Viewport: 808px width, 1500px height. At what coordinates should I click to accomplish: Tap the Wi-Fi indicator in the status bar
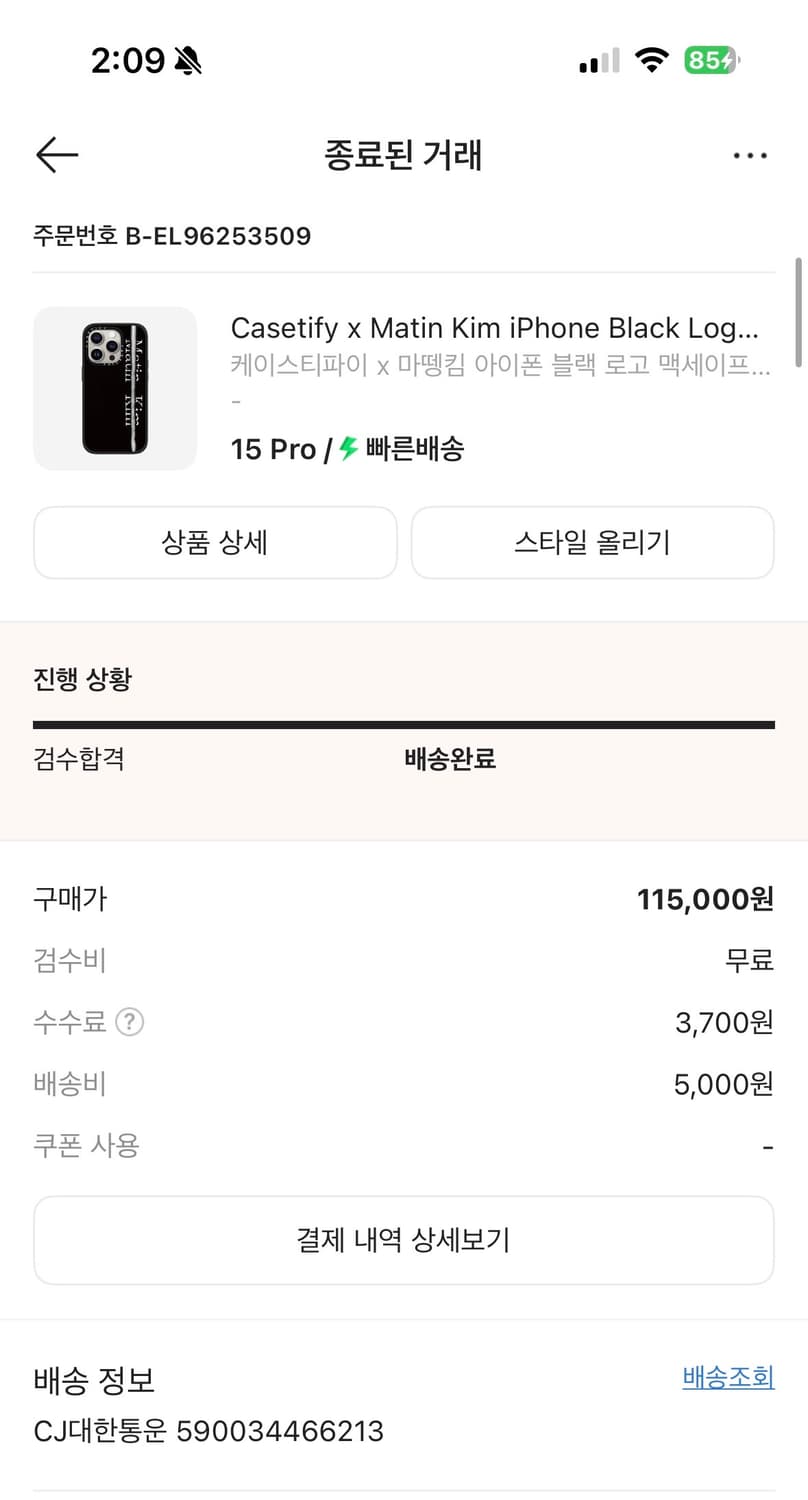pos(651,60)
